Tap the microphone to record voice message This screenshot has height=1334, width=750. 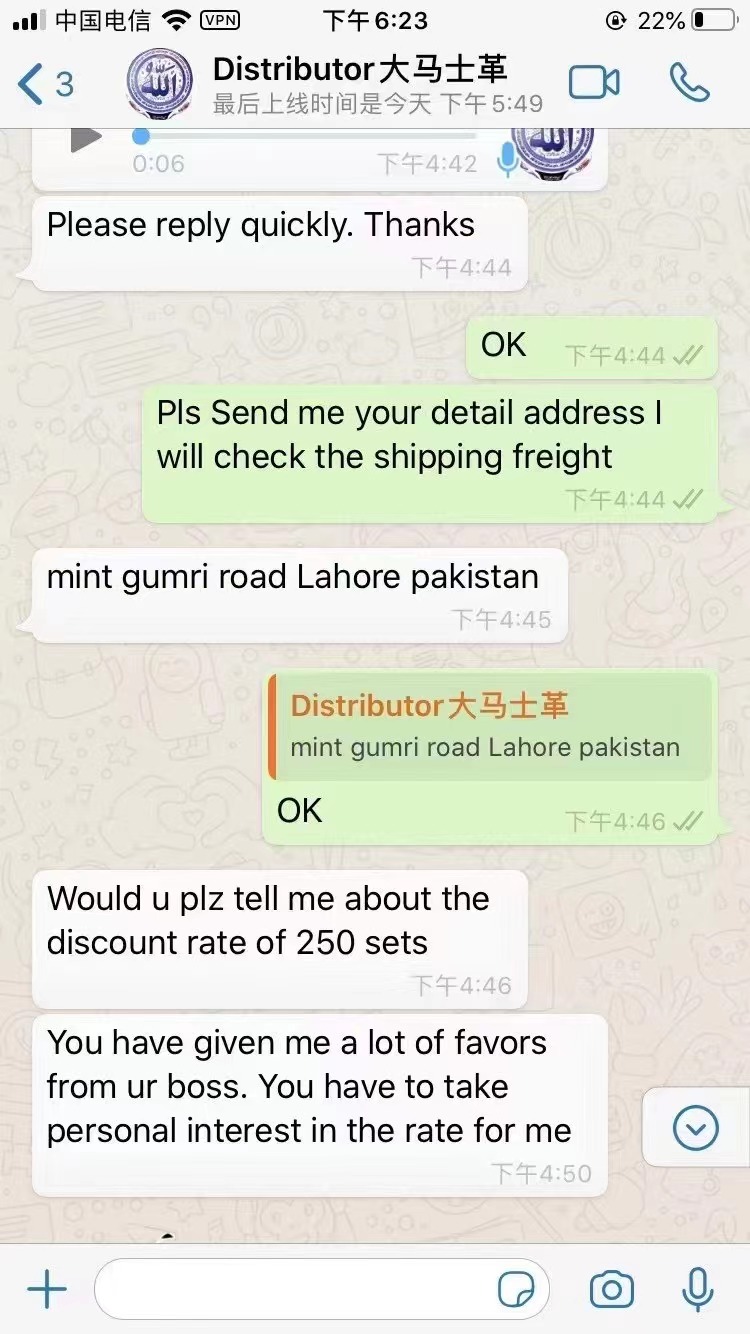coord(697,1290)
